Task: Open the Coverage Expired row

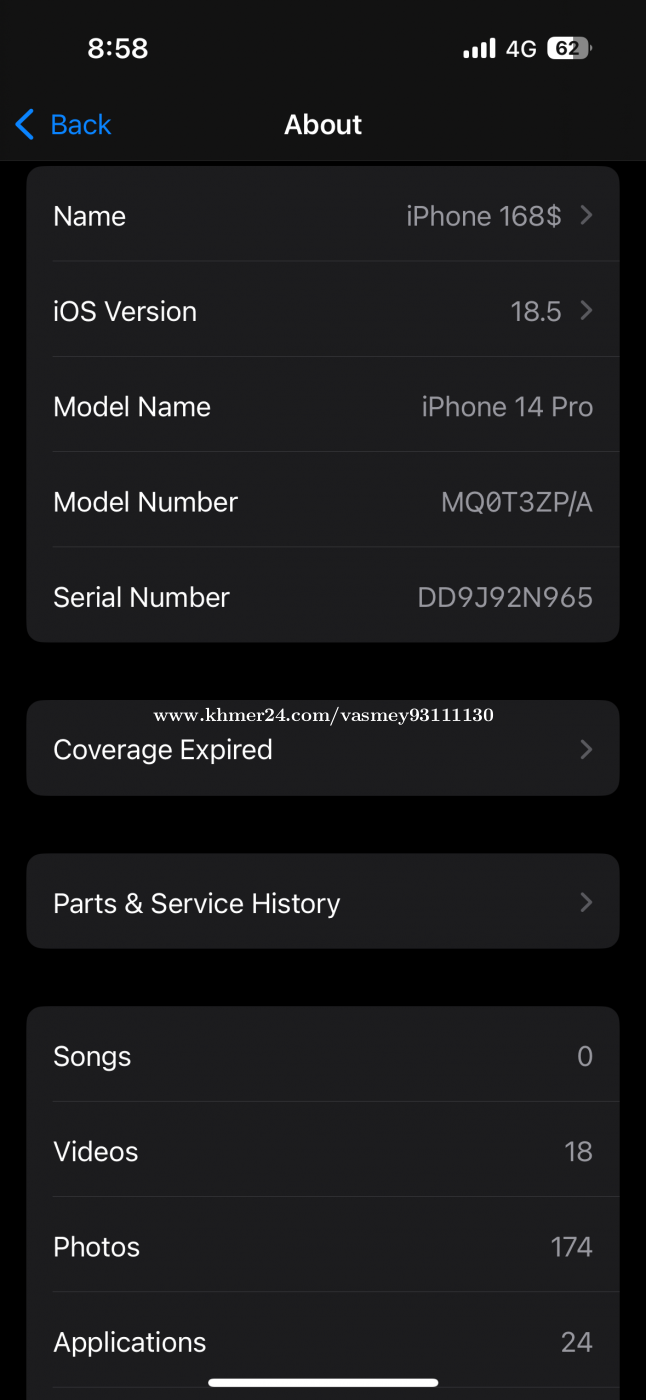Action: pyautogui.click(x=323, y=748)
